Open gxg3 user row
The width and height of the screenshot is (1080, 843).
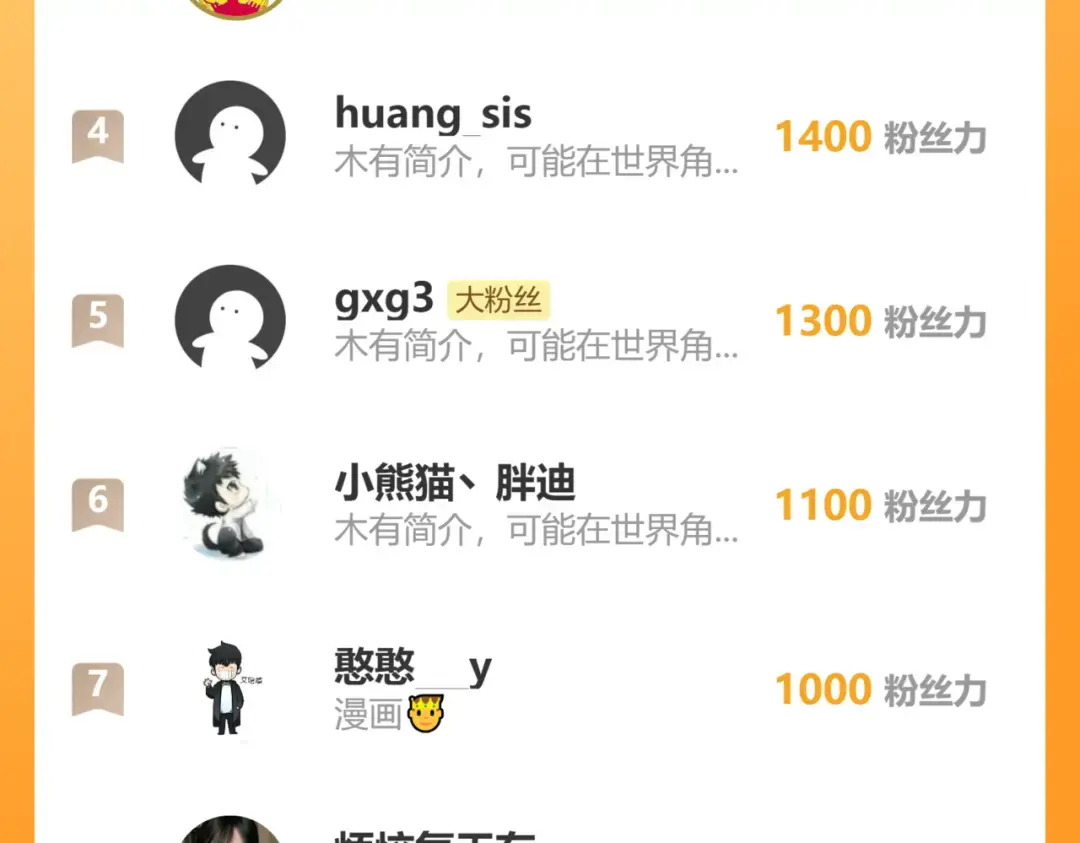(x=540, y=320)
